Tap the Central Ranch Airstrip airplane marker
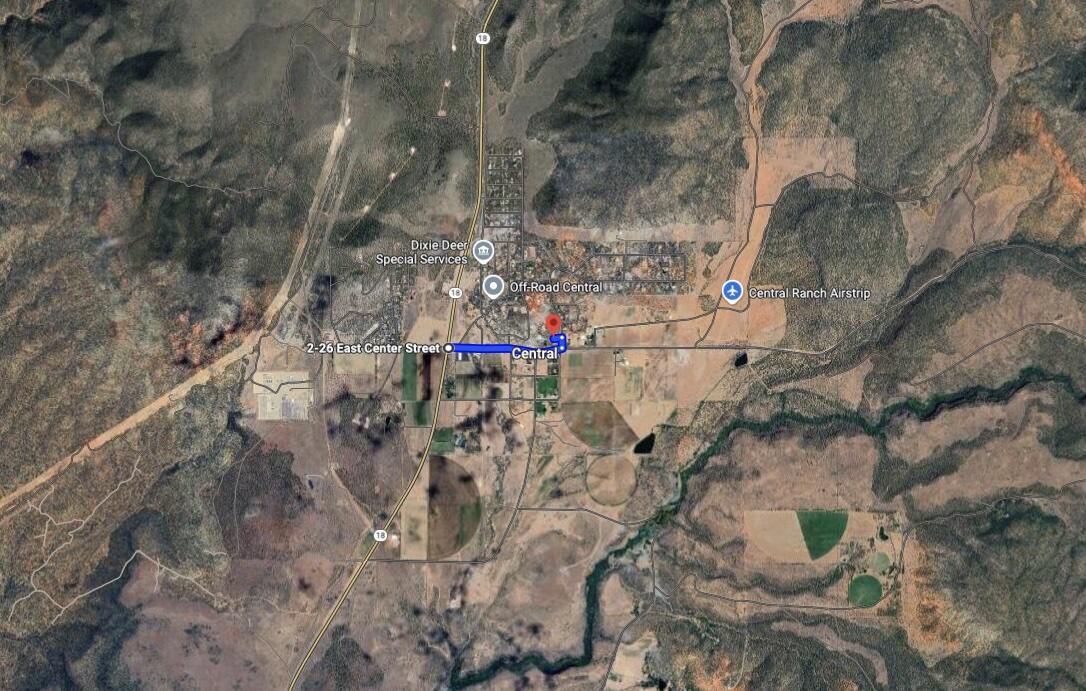 point(733,290)
